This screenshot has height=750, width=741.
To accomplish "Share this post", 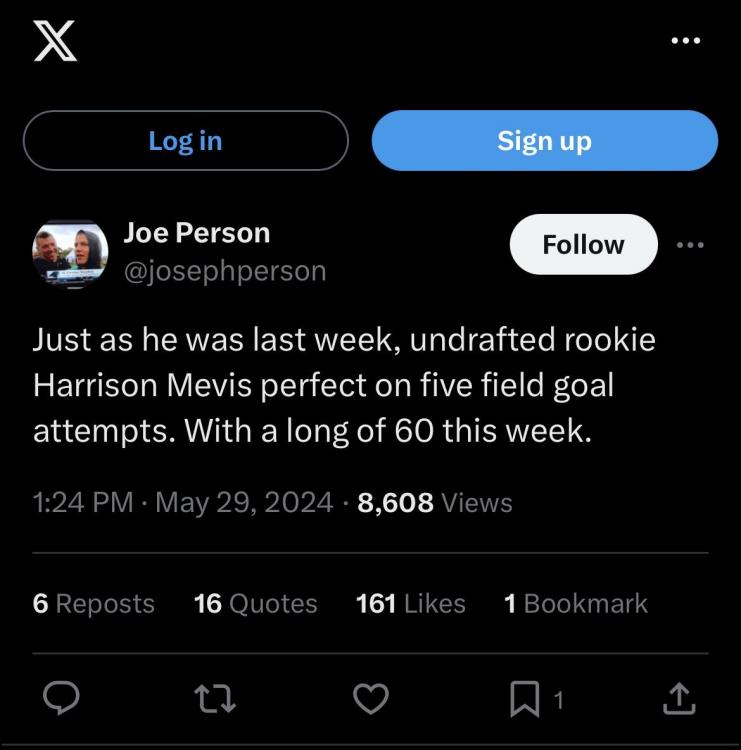I will pyautogui.click(x=678, y=700).
